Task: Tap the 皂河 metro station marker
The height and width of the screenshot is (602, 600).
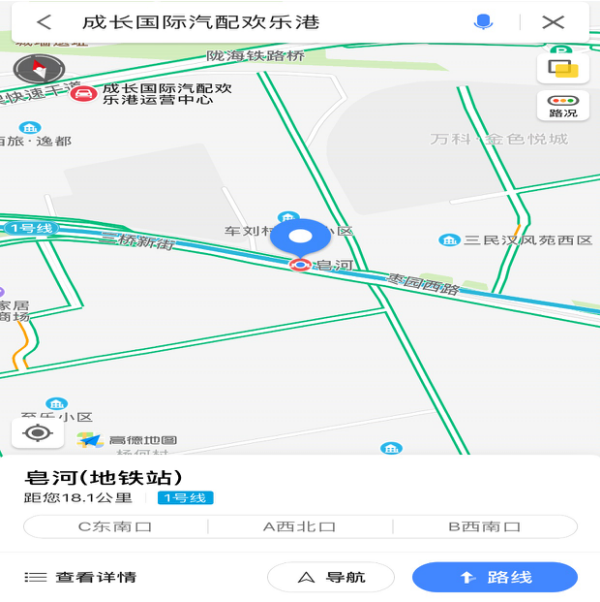Action: click(x=299, y=265)
